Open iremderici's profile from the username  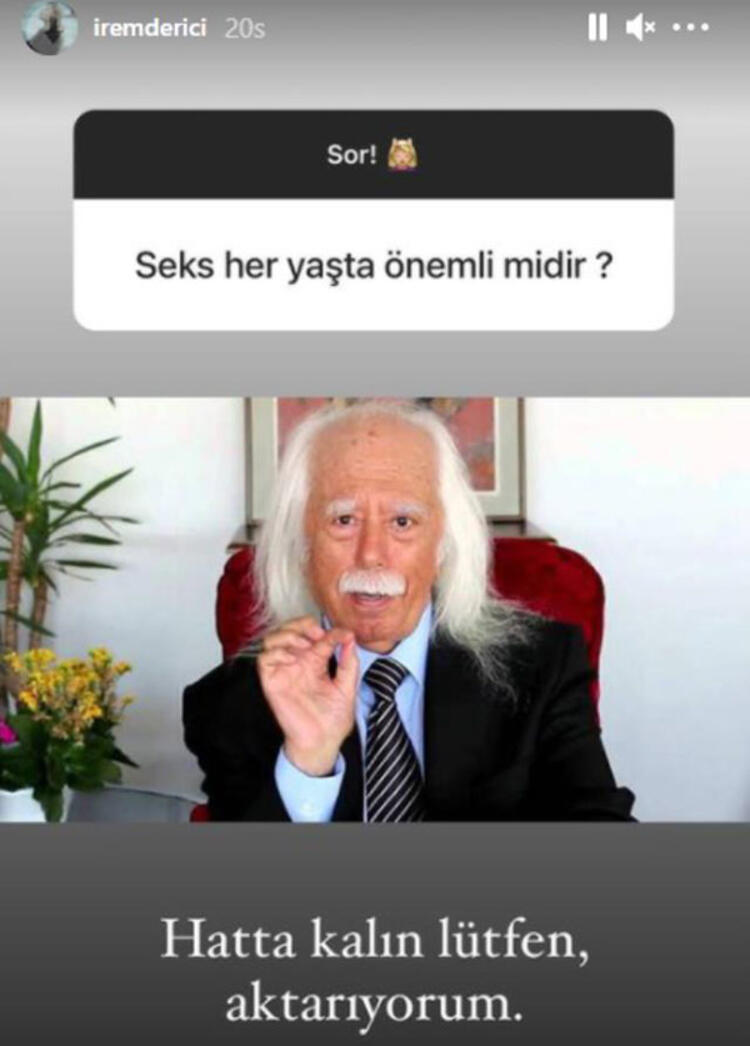[x=149, y=28]
